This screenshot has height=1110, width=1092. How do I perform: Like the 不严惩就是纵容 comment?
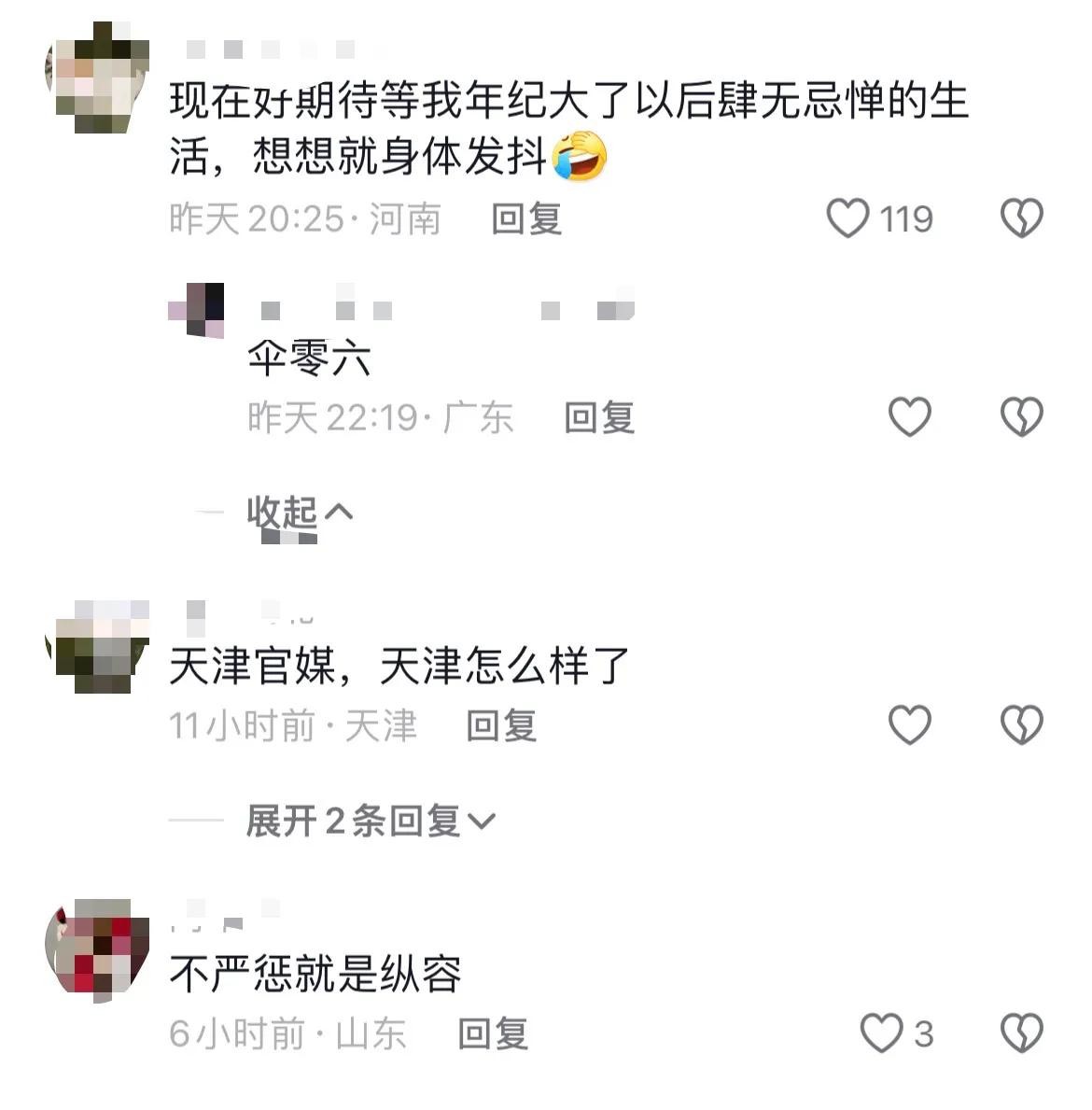point(881,1033)
